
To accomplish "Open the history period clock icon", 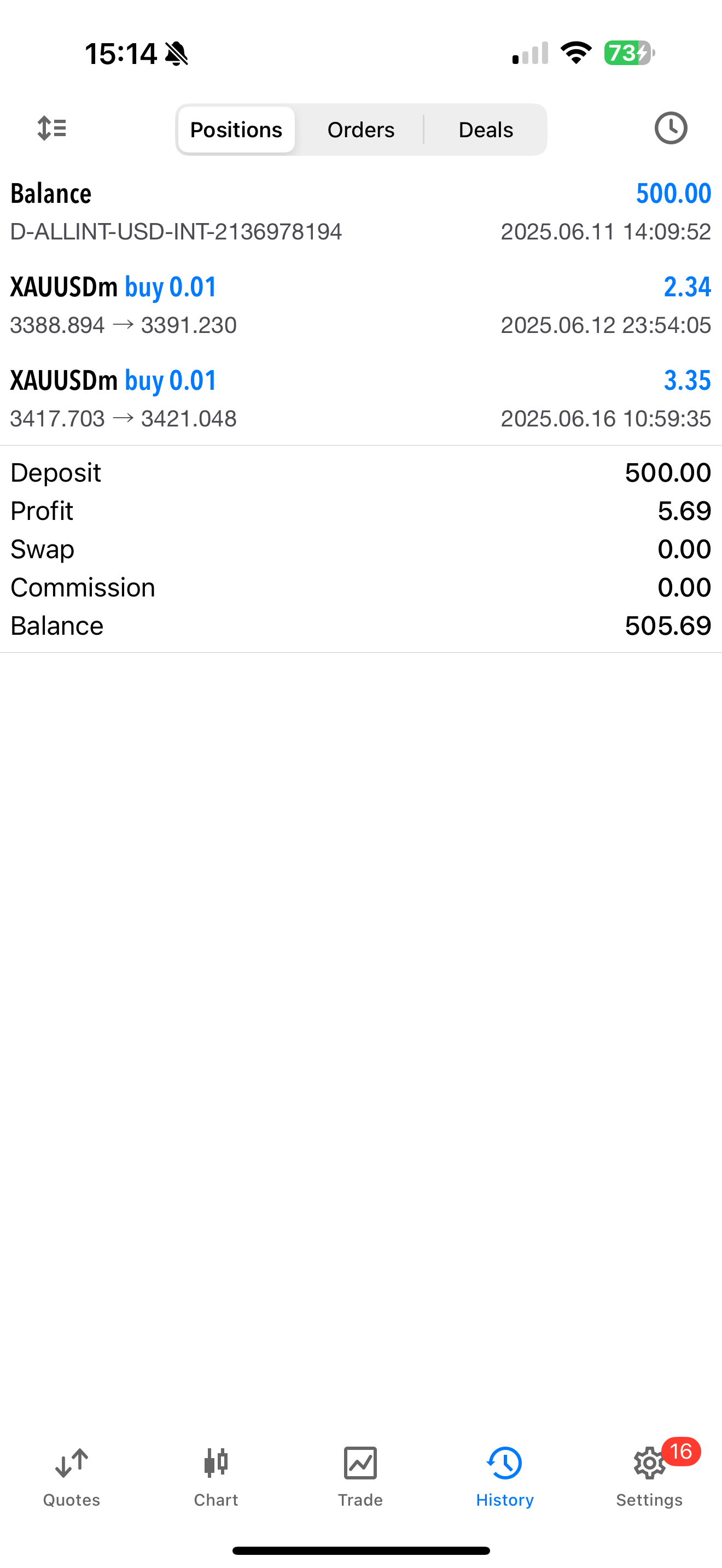I will (670, 128).
